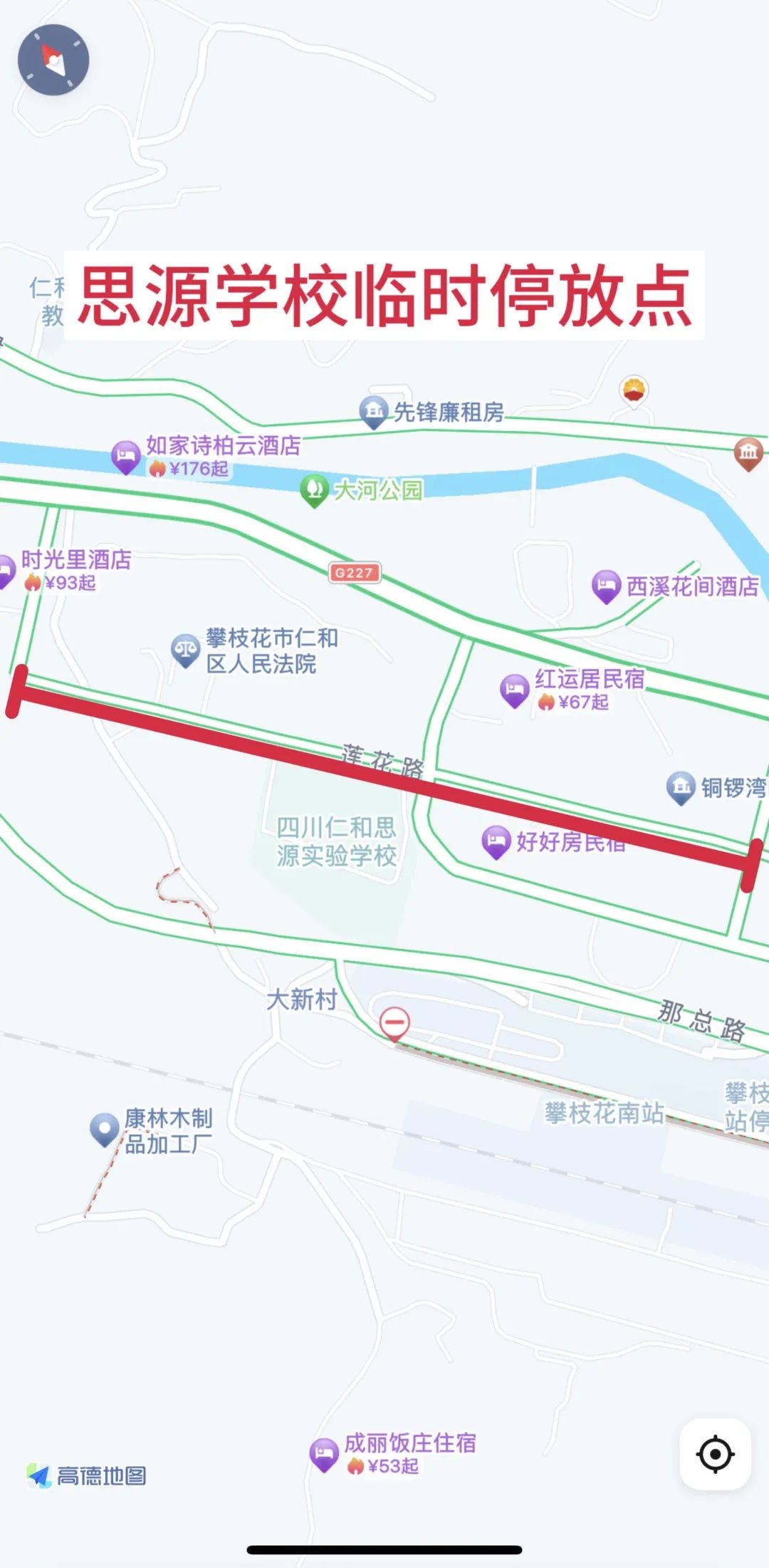Tap the compass to reset map orientation
769x1568 pixels.
(x=53, y=60)
